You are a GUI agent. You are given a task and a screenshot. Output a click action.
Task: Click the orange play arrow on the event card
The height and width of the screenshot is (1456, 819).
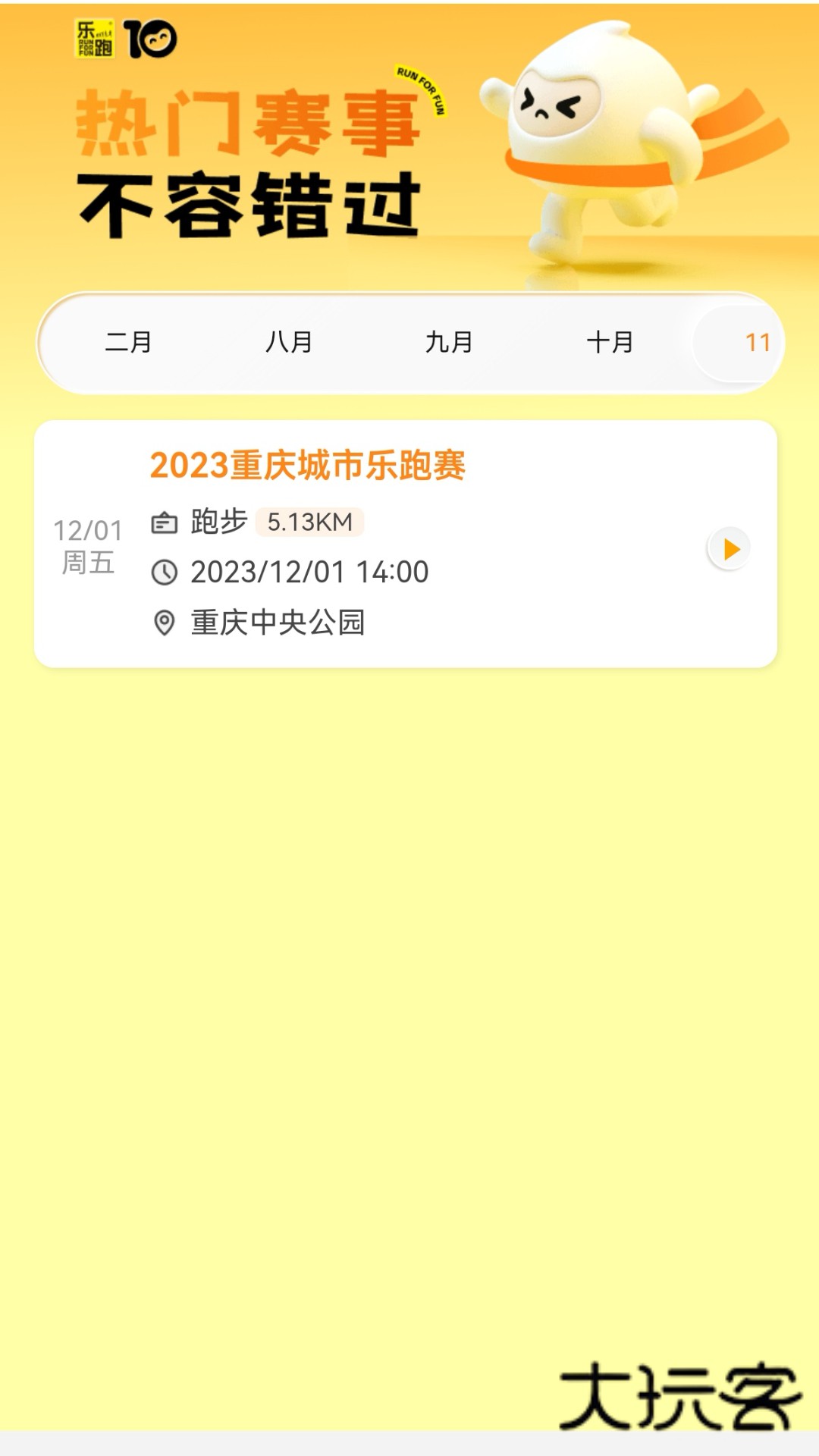click(x=730, y=549)
